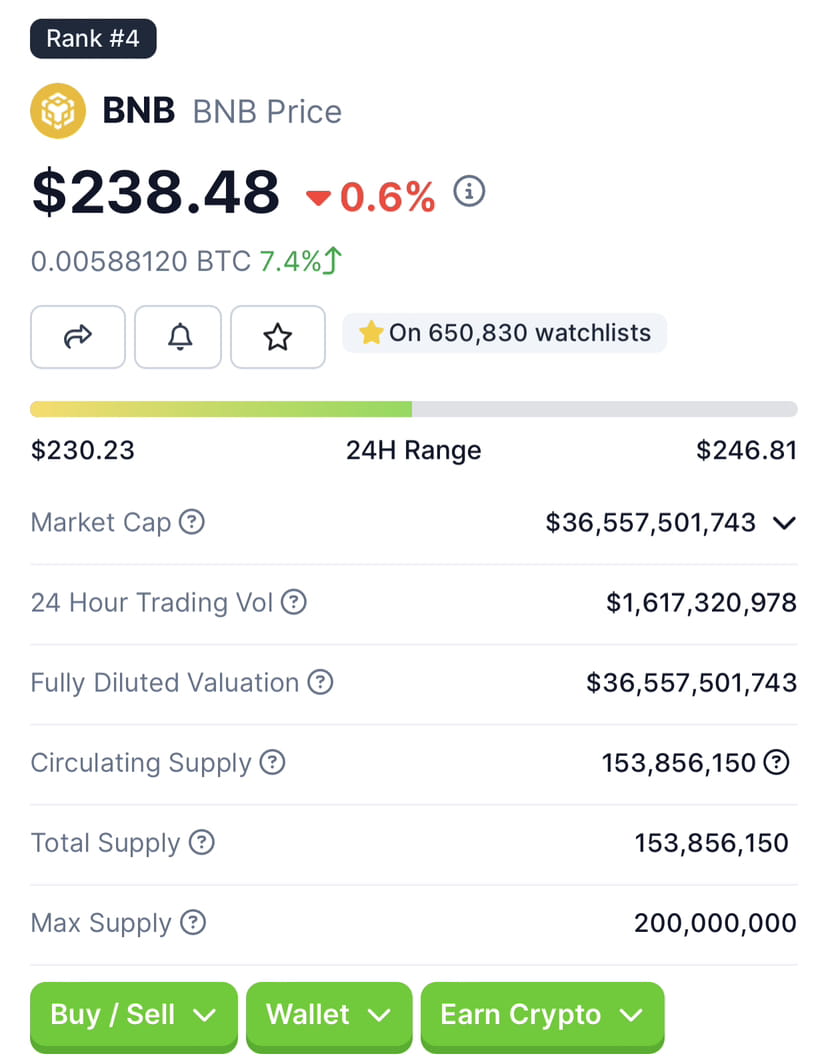Click the share icon below the price
Viewport: 828px width, 1056px height.
pos(77,337)
